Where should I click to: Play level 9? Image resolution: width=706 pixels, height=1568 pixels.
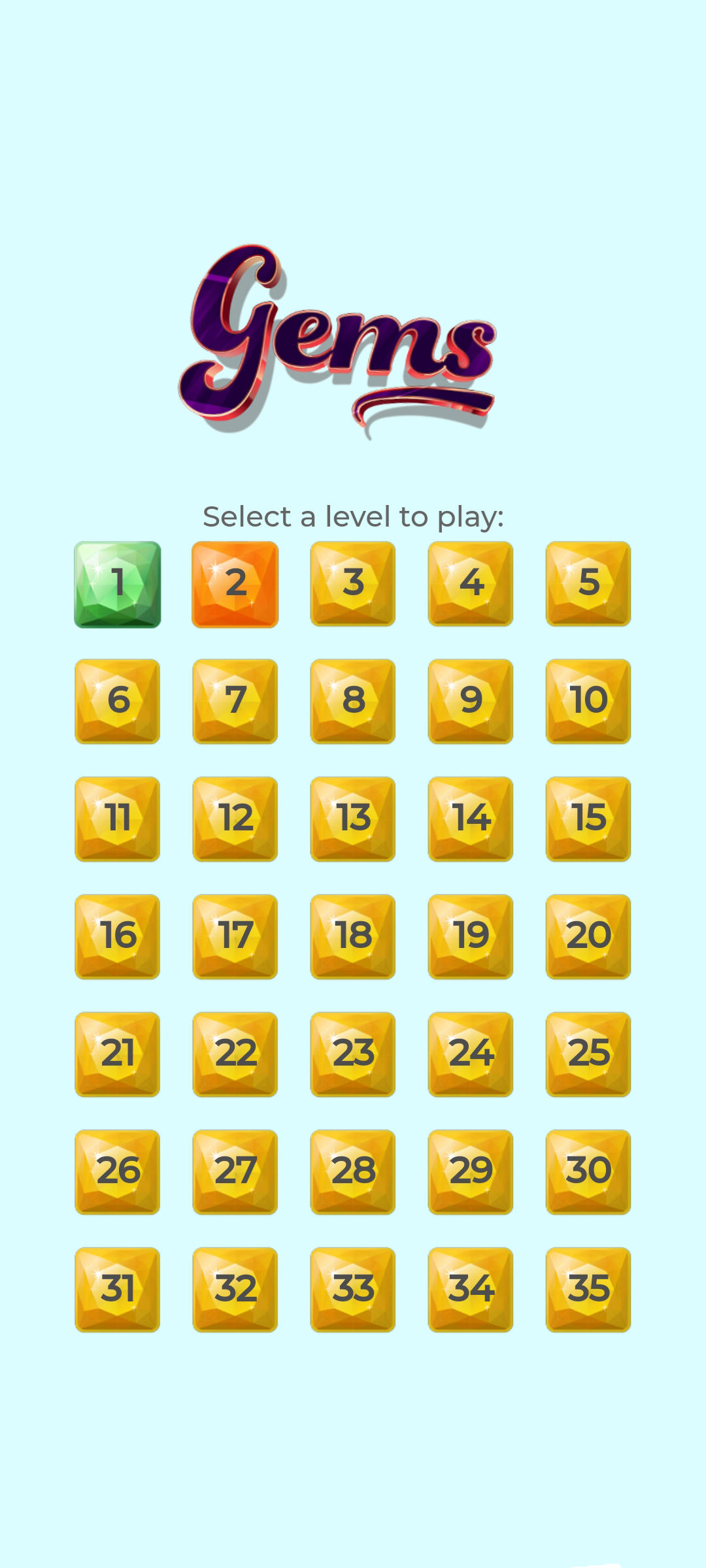(471, 701)
